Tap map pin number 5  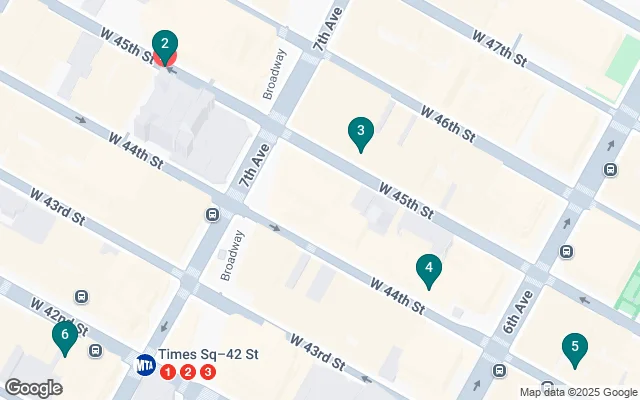point(574,349)
